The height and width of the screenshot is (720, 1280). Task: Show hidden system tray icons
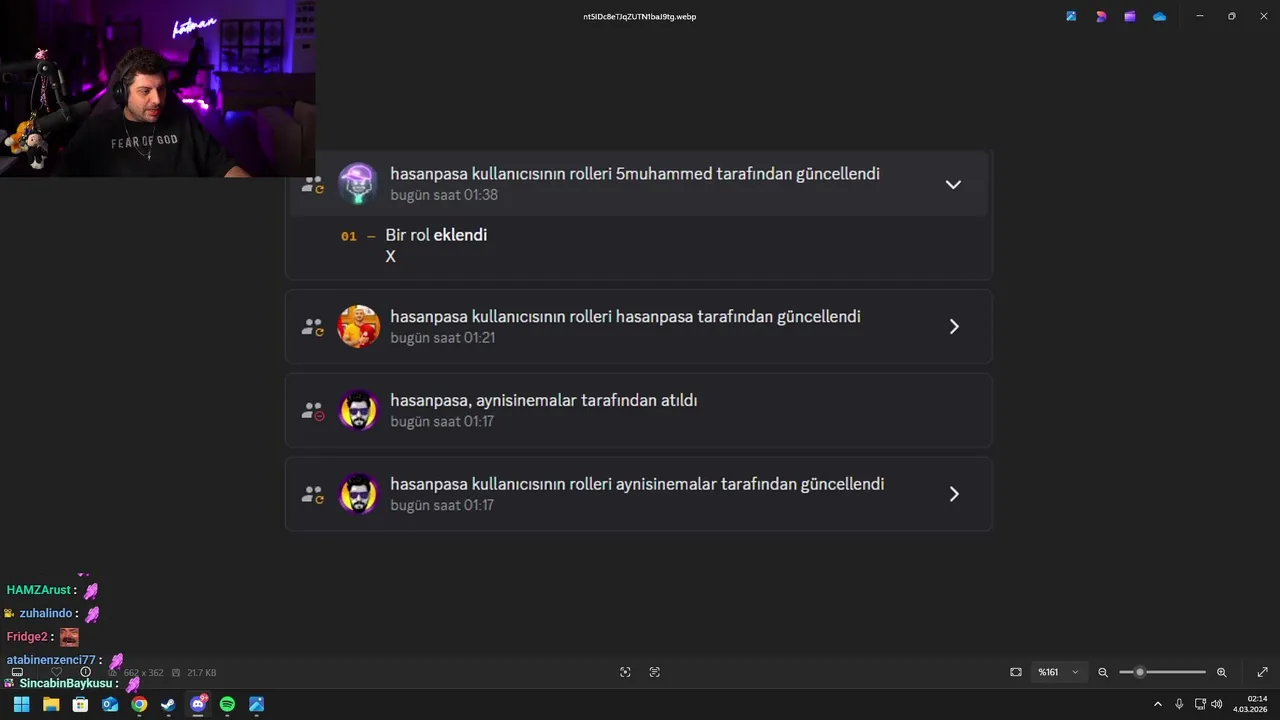[1158, 704]
